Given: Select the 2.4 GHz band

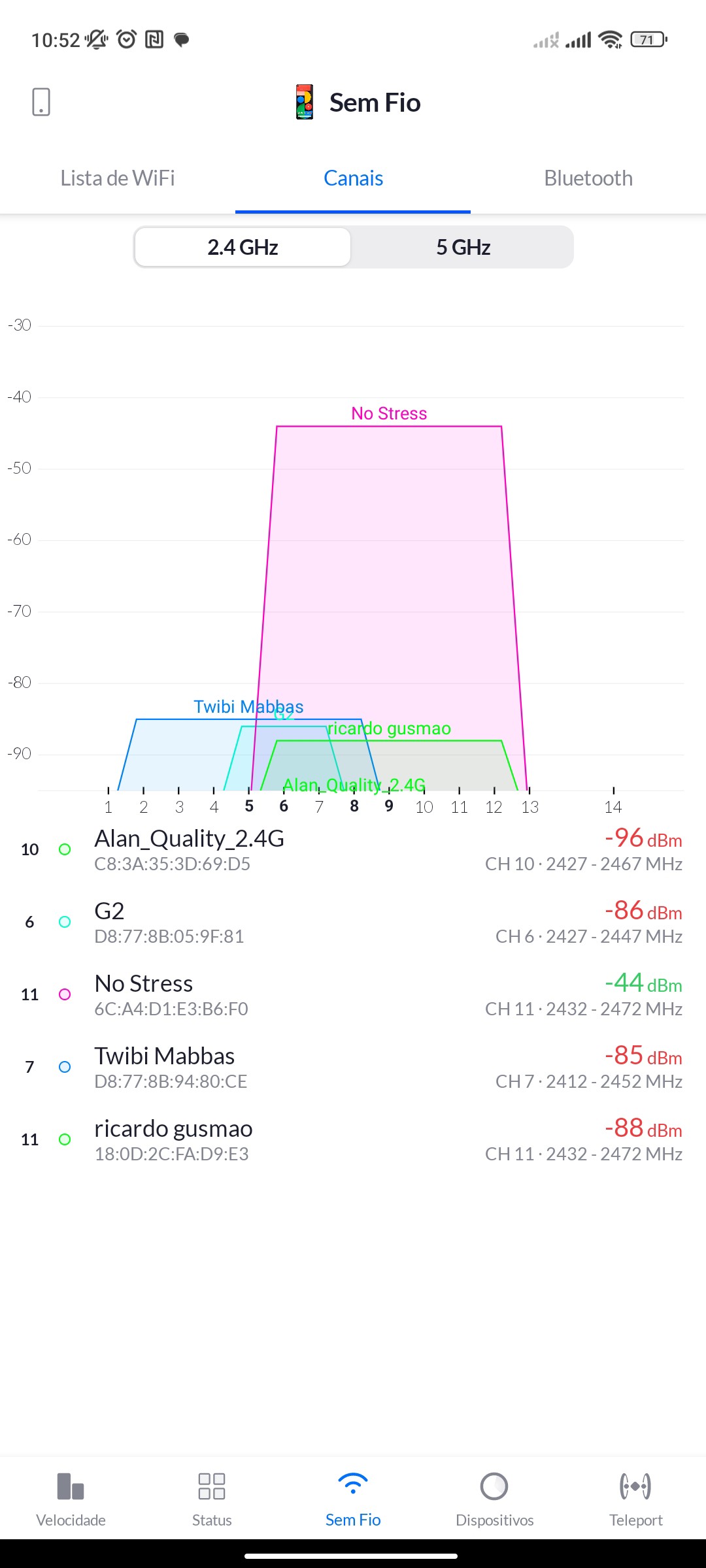Looking at the screenshot, I should (243, 248).
